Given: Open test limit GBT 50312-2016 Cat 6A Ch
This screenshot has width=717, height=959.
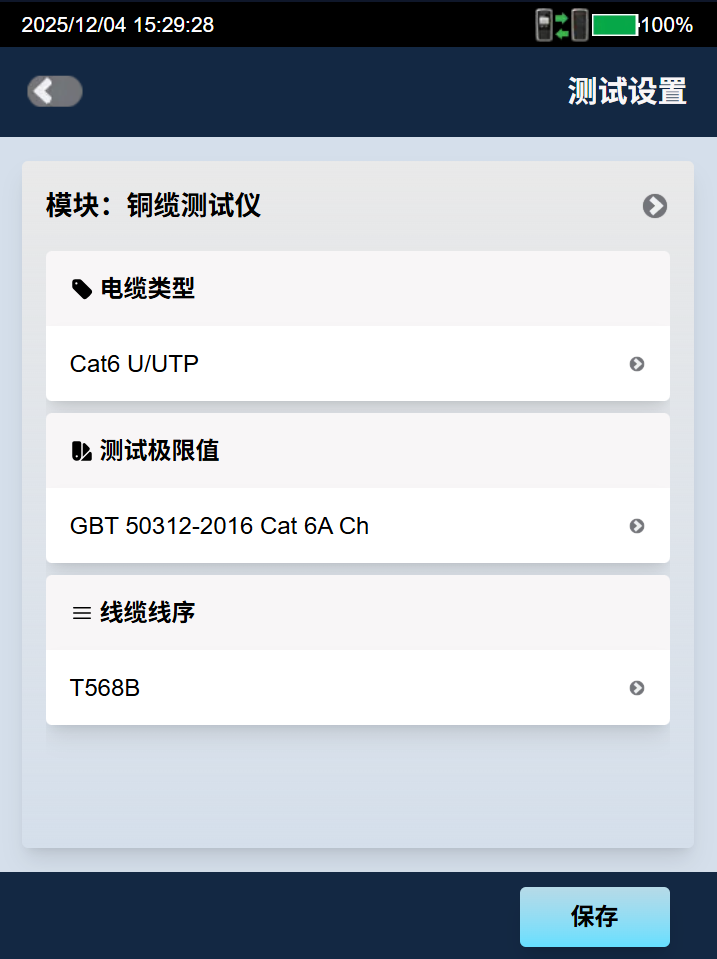Looking at the screenshot, I should point(357,526).
